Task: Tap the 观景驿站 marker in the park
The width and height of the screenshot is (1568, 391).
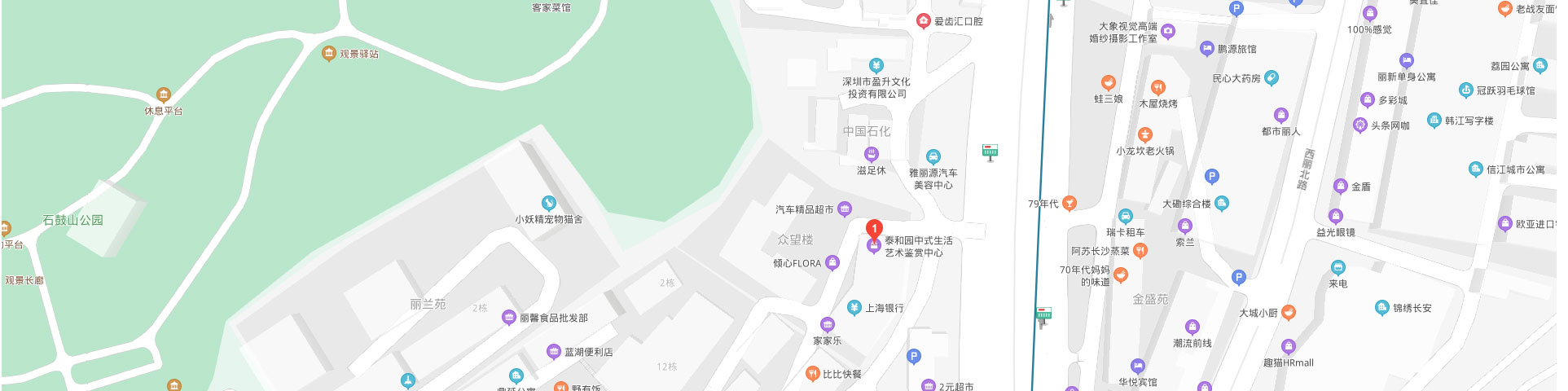Action: (x=328, y=54)
